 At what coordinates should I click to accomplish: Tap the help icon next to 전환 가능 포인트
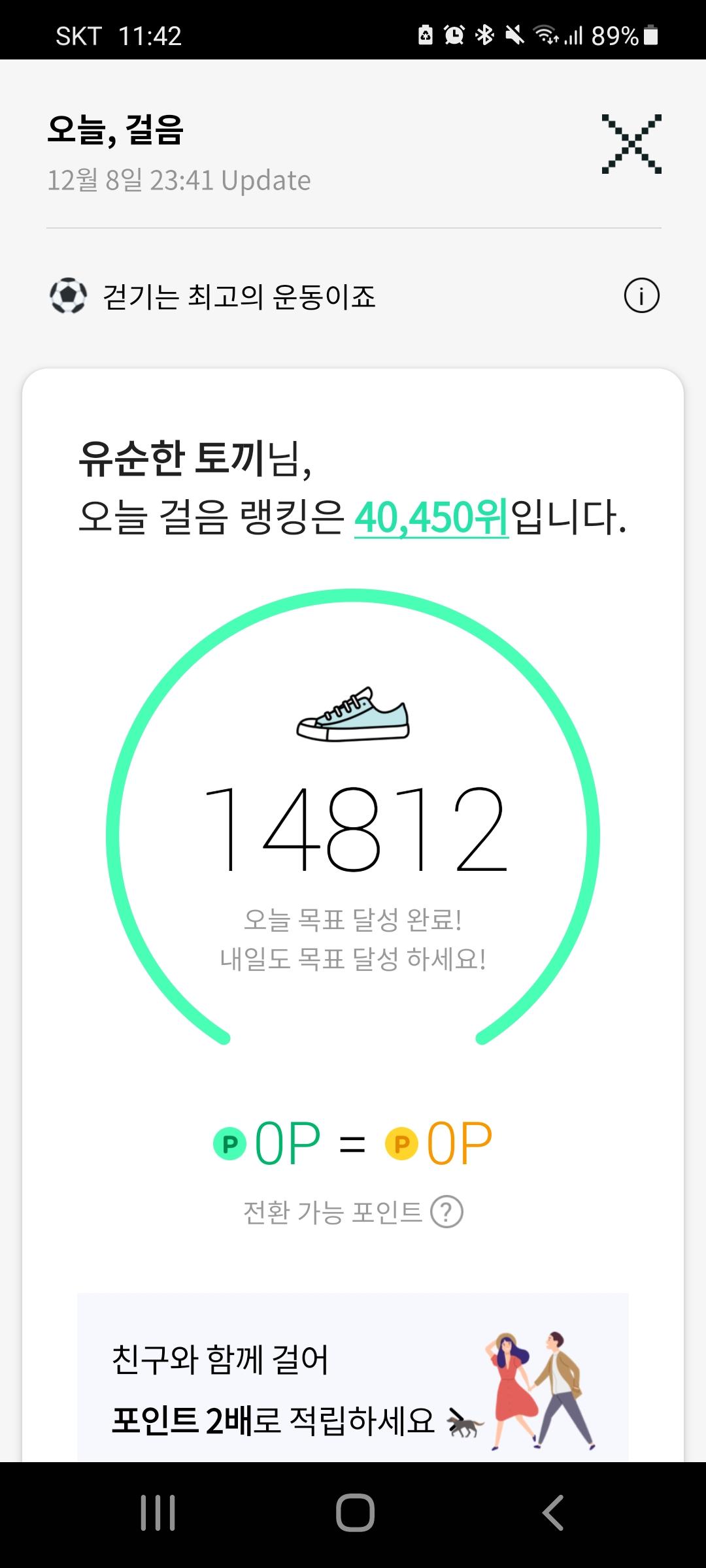446,1212
